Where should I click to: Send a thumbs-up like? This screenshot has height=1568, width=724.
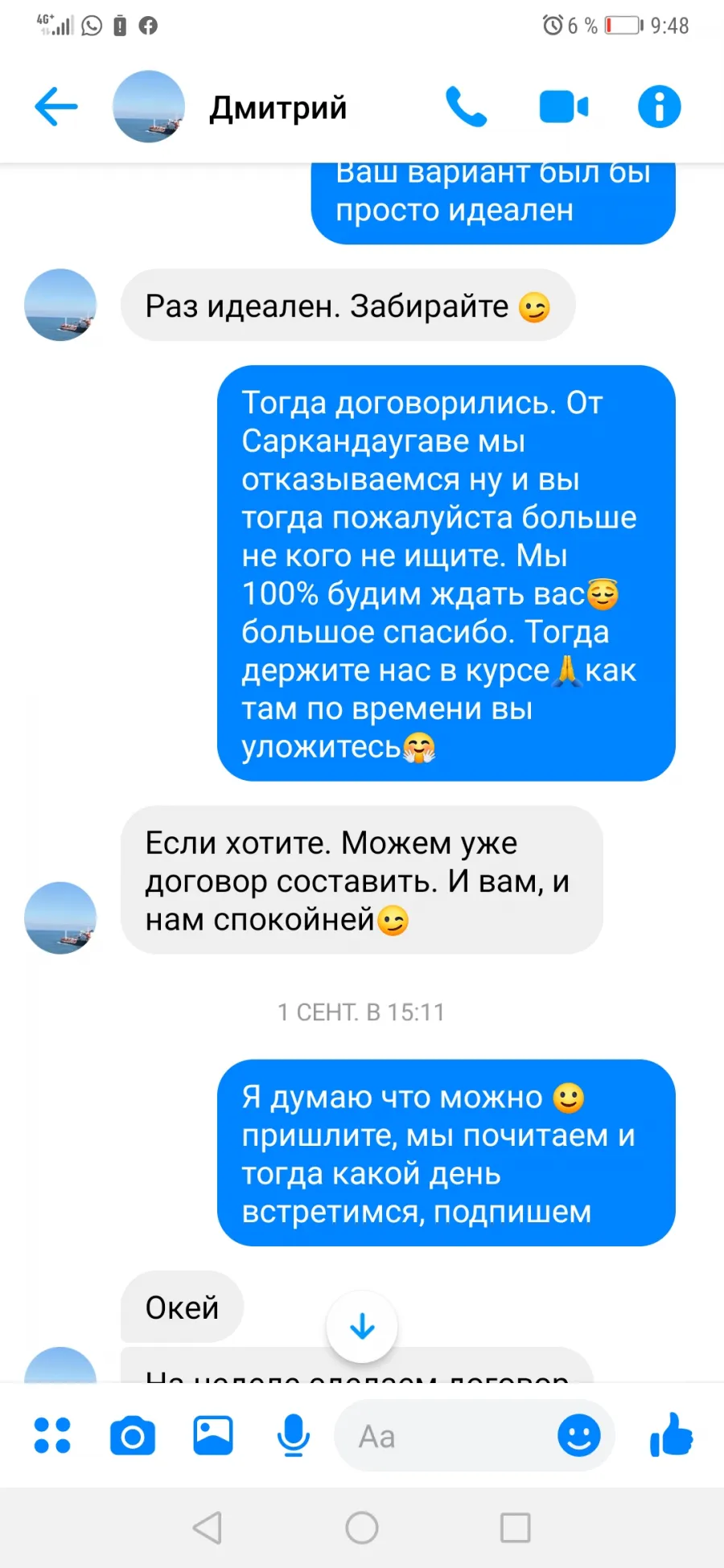[x=671, y=1435]
